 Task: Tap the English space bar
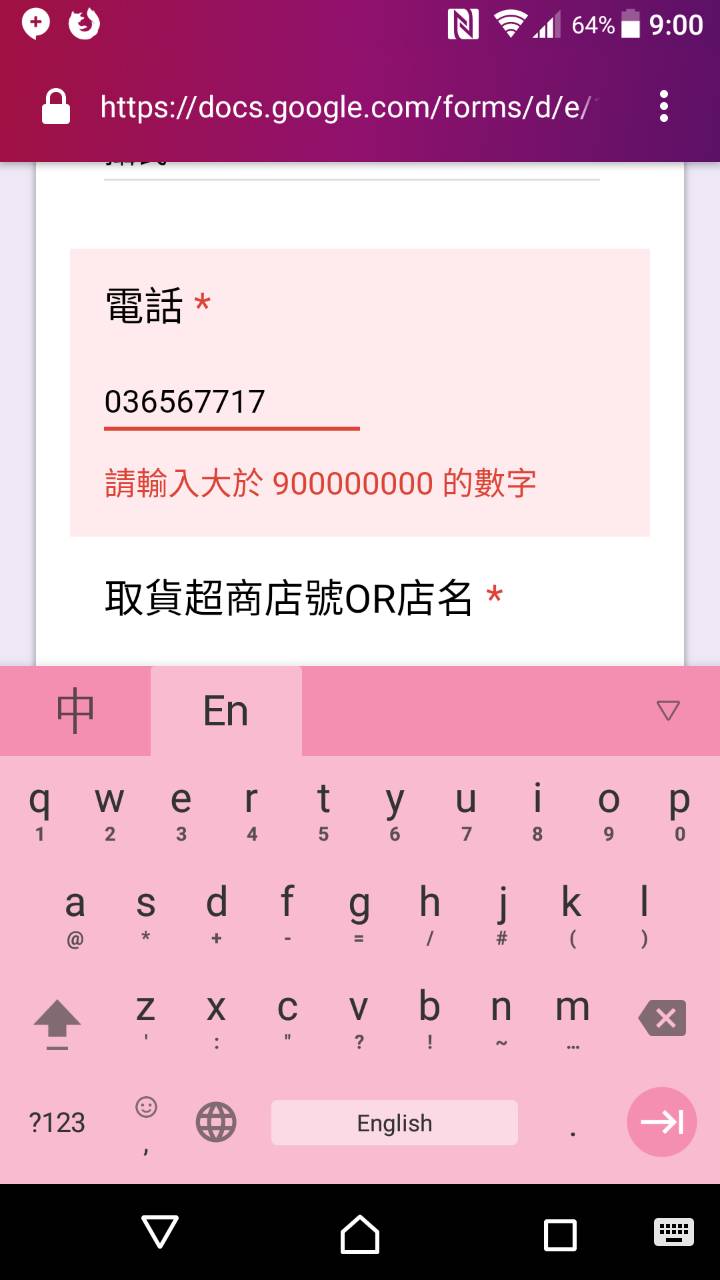pos(394,1122)
